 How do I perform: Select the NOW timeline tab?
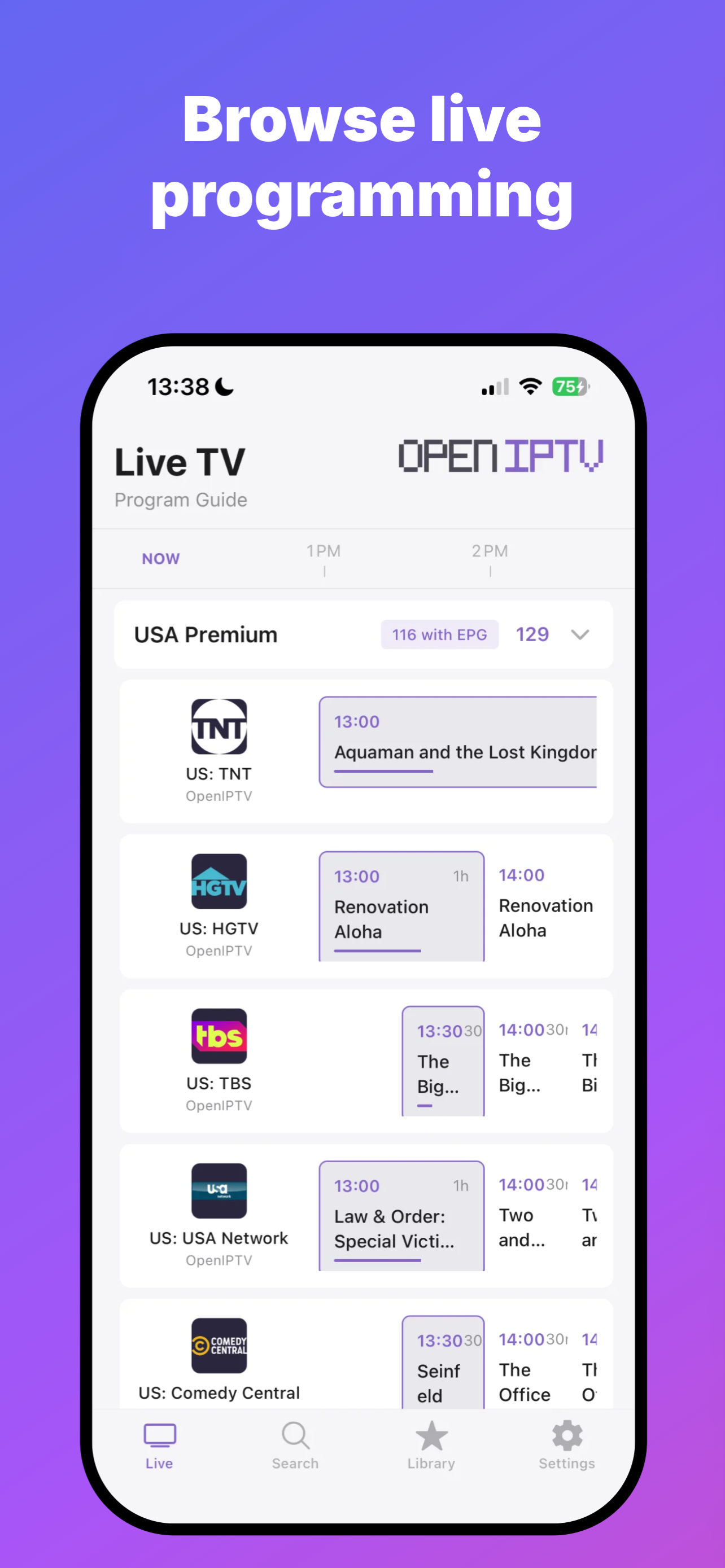click(x=160, y=558)
